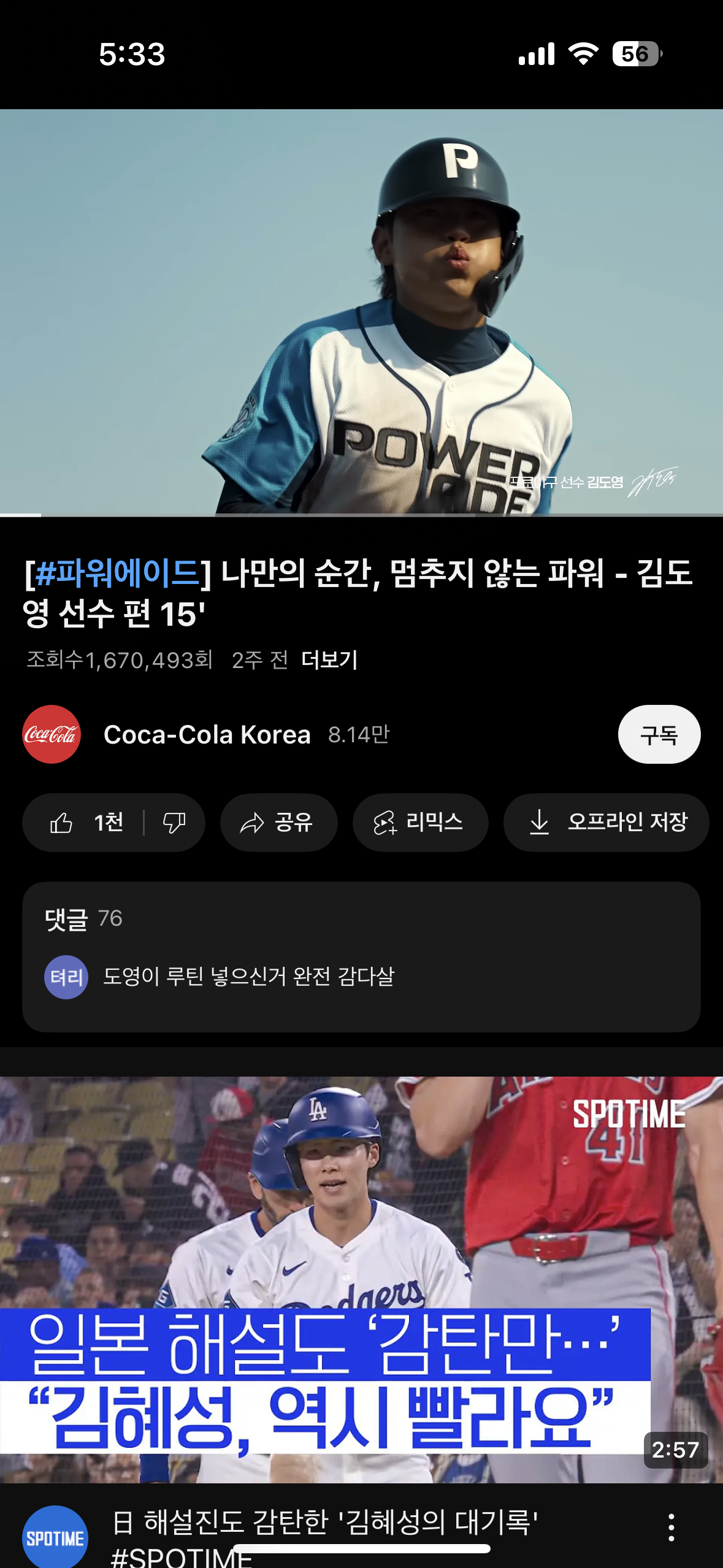The width and height of the screenshot is (723, 1568).
Task: Share the video with 공유
Action: pyautogui.click(x=278, y=823)
